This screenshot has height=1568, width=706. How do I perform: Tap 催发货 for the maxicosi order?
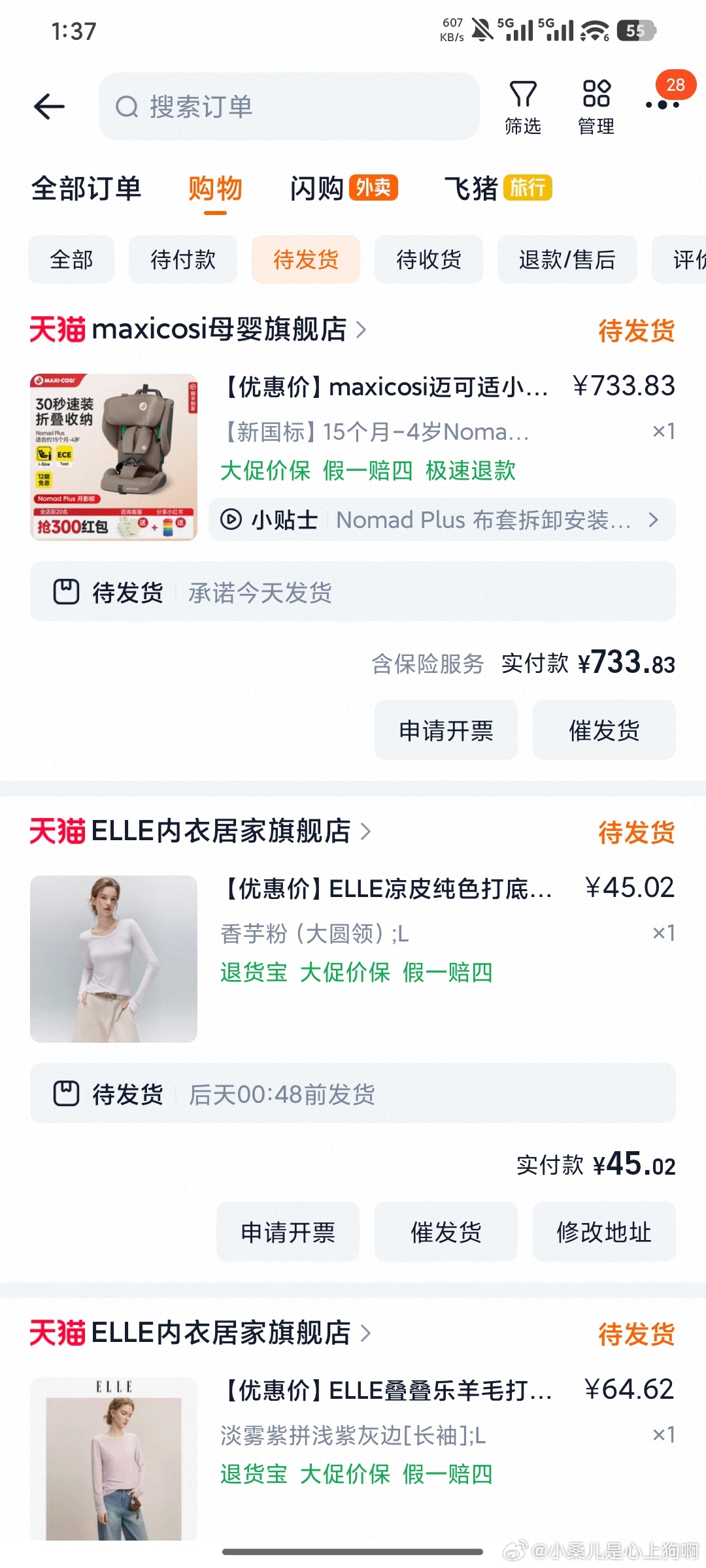coord(604,730)
